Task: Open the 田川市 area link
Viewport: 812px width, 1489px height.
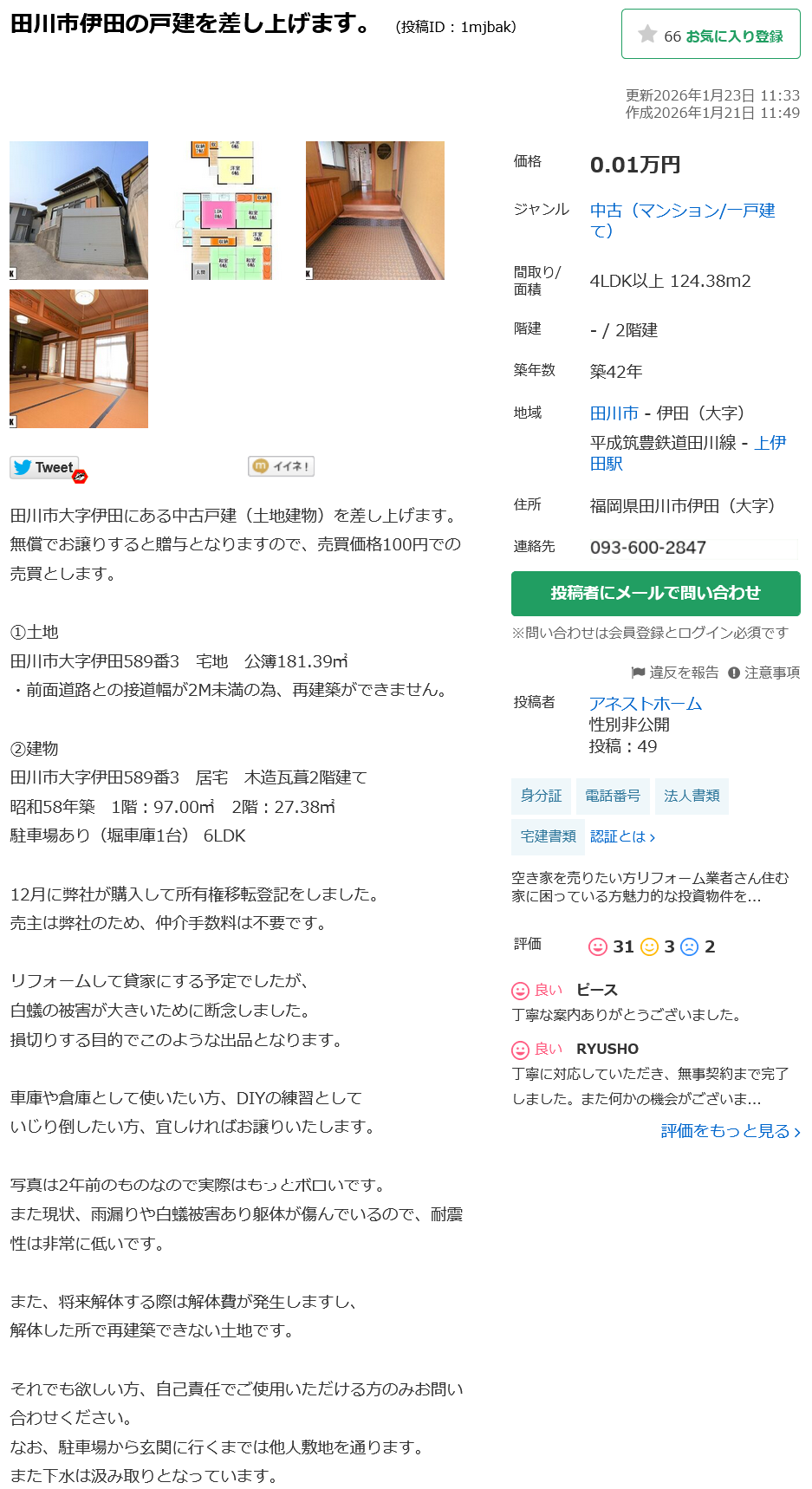Action: click(614, 413)
